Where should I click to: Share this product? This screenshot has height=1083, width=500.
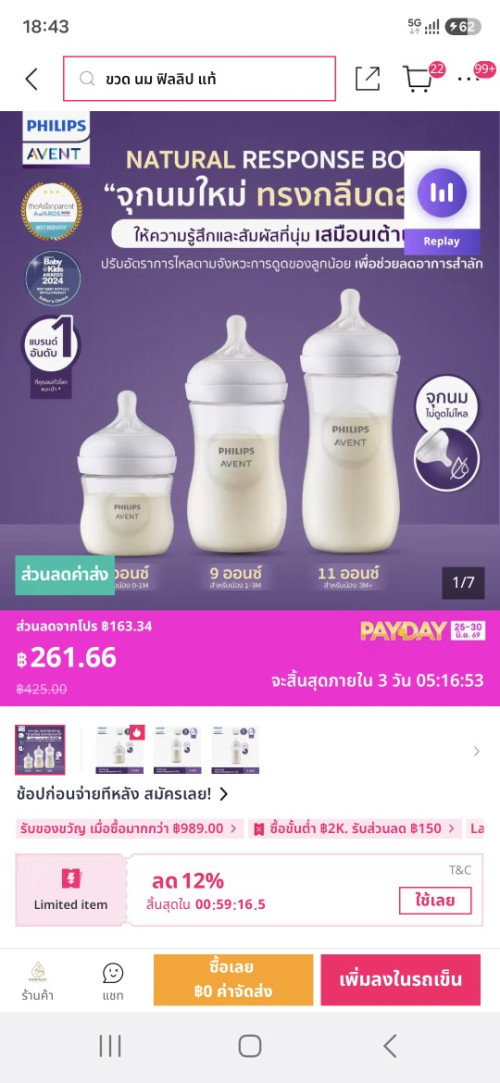coord(367,79)
